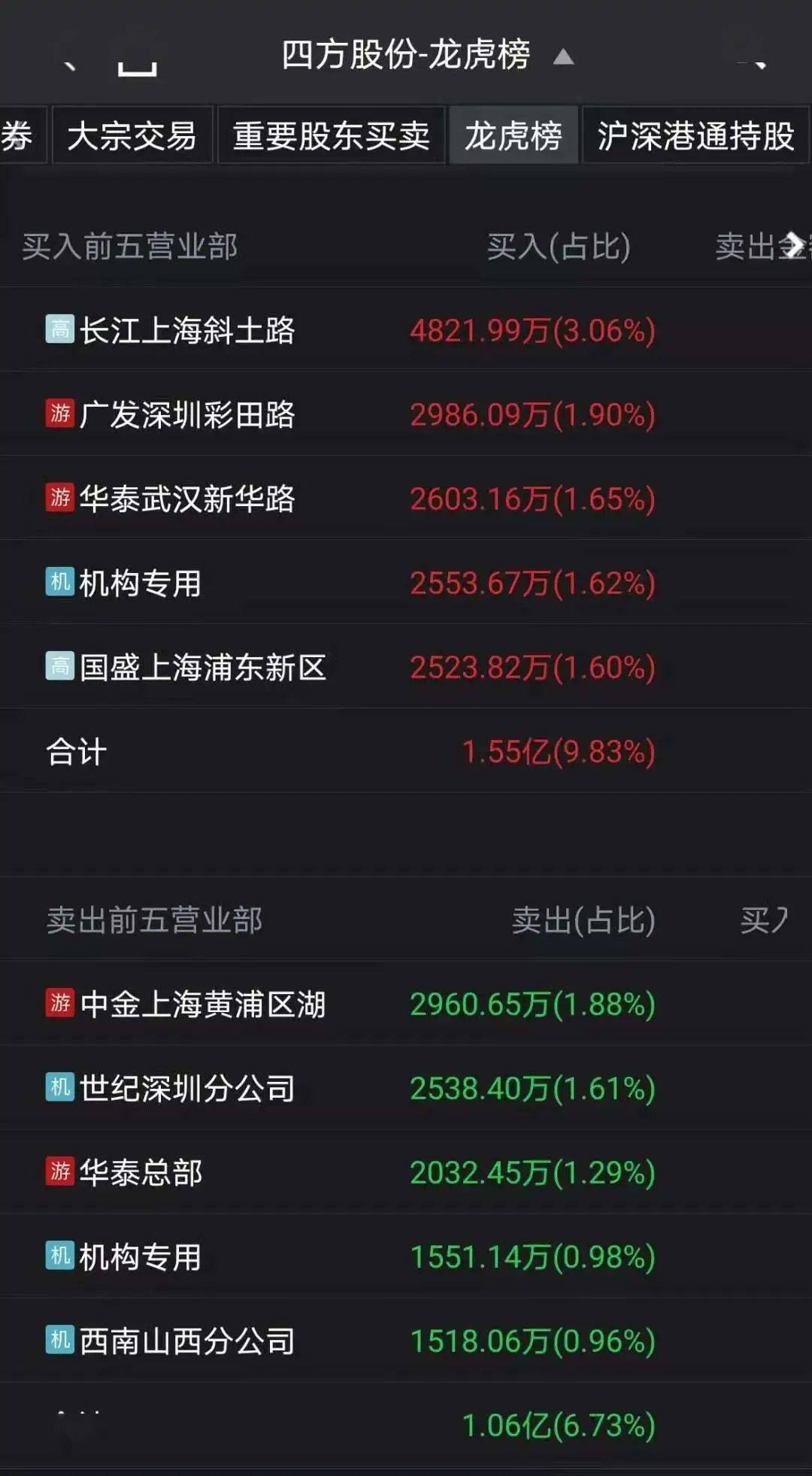This screenshot has height=1476, width=812.
Task: Open the 广发深圳彩田路 buyer row
Action: [187, 414]
